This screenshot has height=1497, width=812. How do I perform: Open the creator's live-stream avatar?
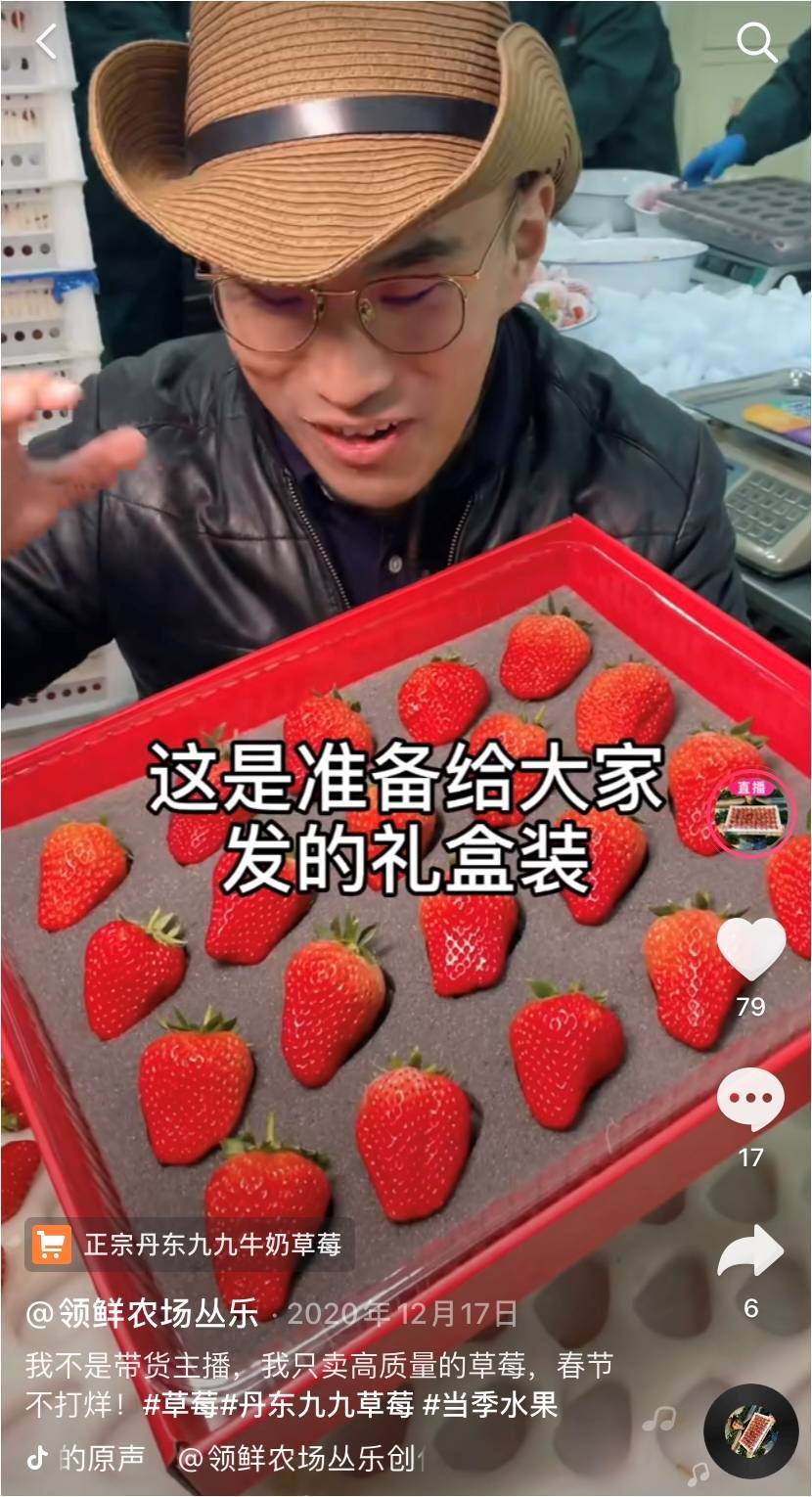(750, 814)
